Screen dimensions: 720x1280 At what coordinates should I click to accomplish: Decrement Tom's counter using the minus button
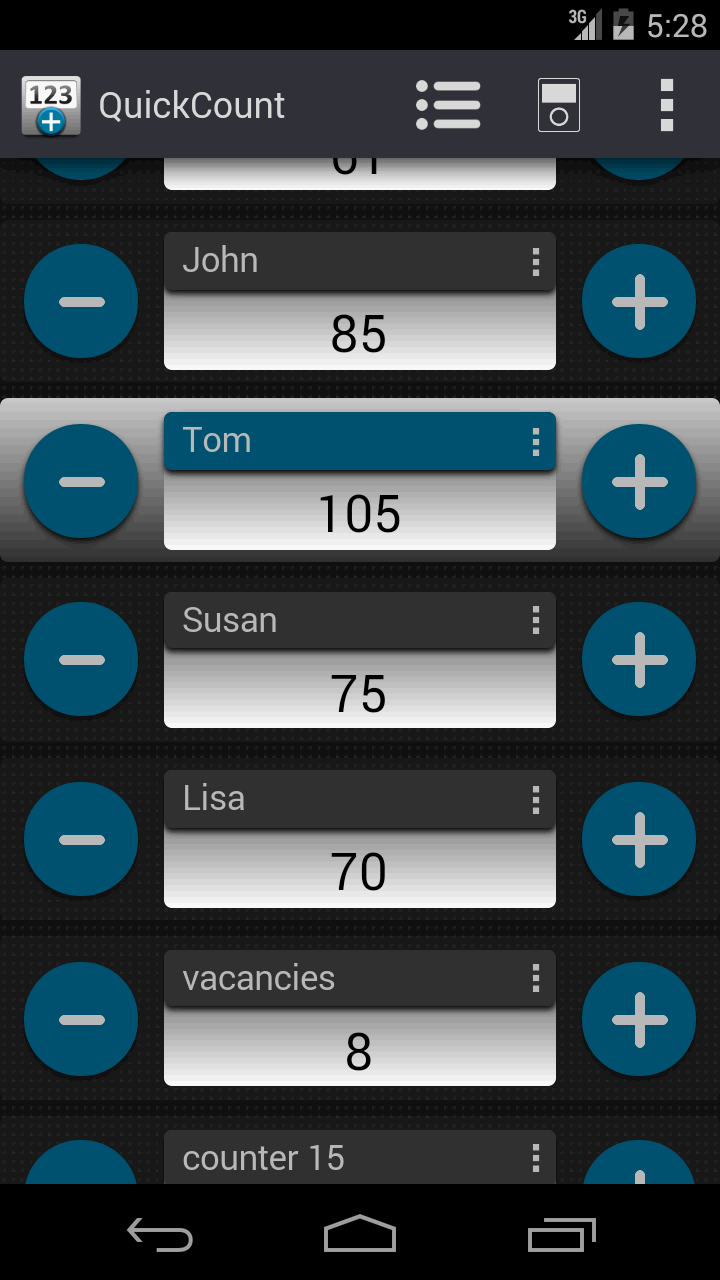coord(81,481)
